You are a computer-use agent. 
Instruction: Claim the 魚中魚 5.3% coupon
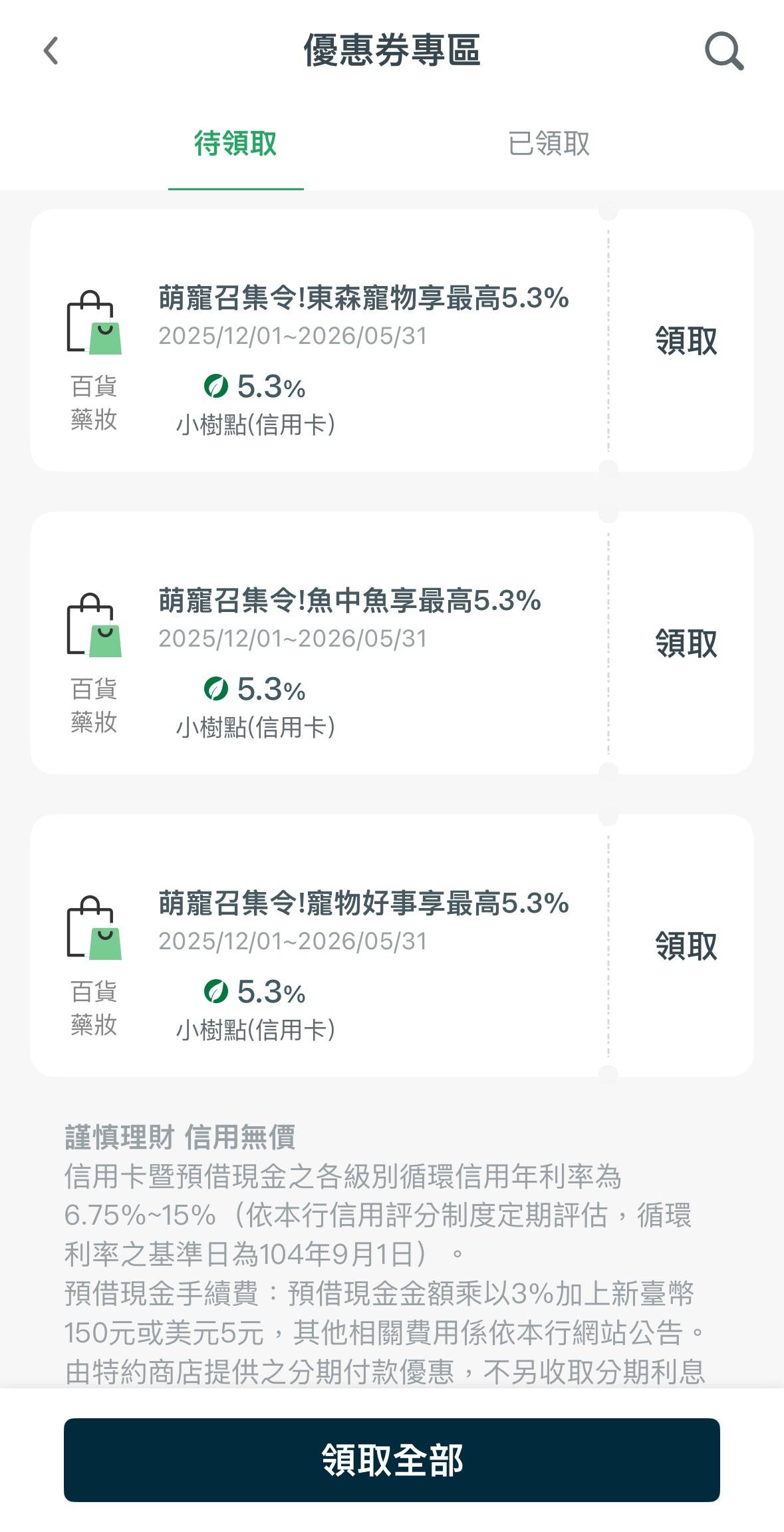[685, 643]
